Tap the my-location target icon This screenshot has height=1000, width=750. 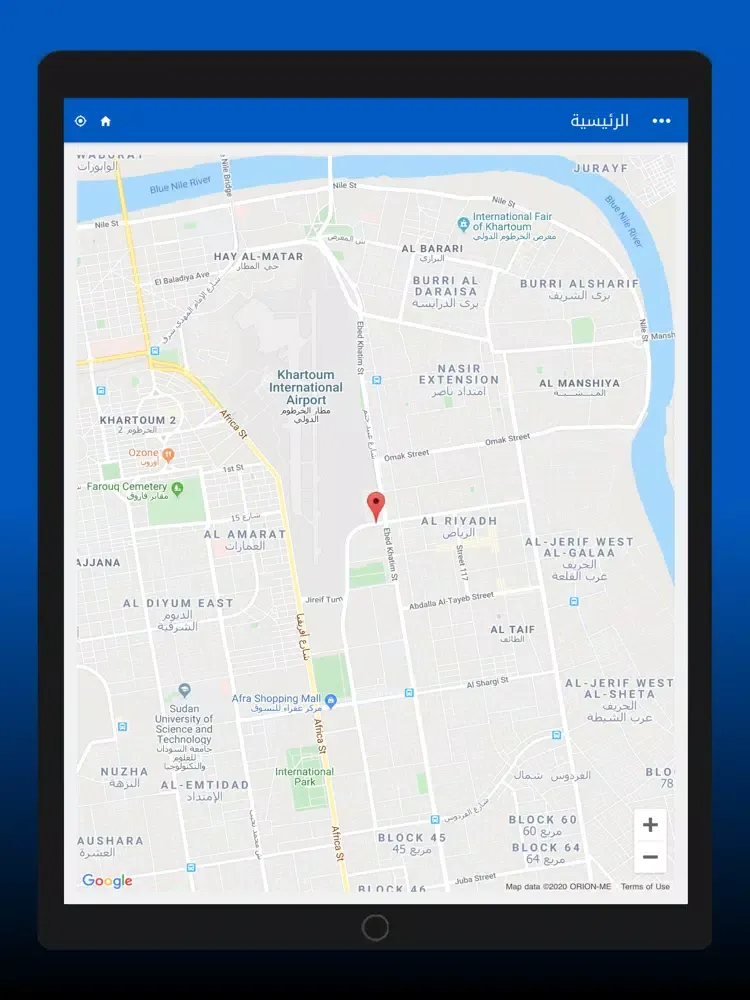point(81,121)
